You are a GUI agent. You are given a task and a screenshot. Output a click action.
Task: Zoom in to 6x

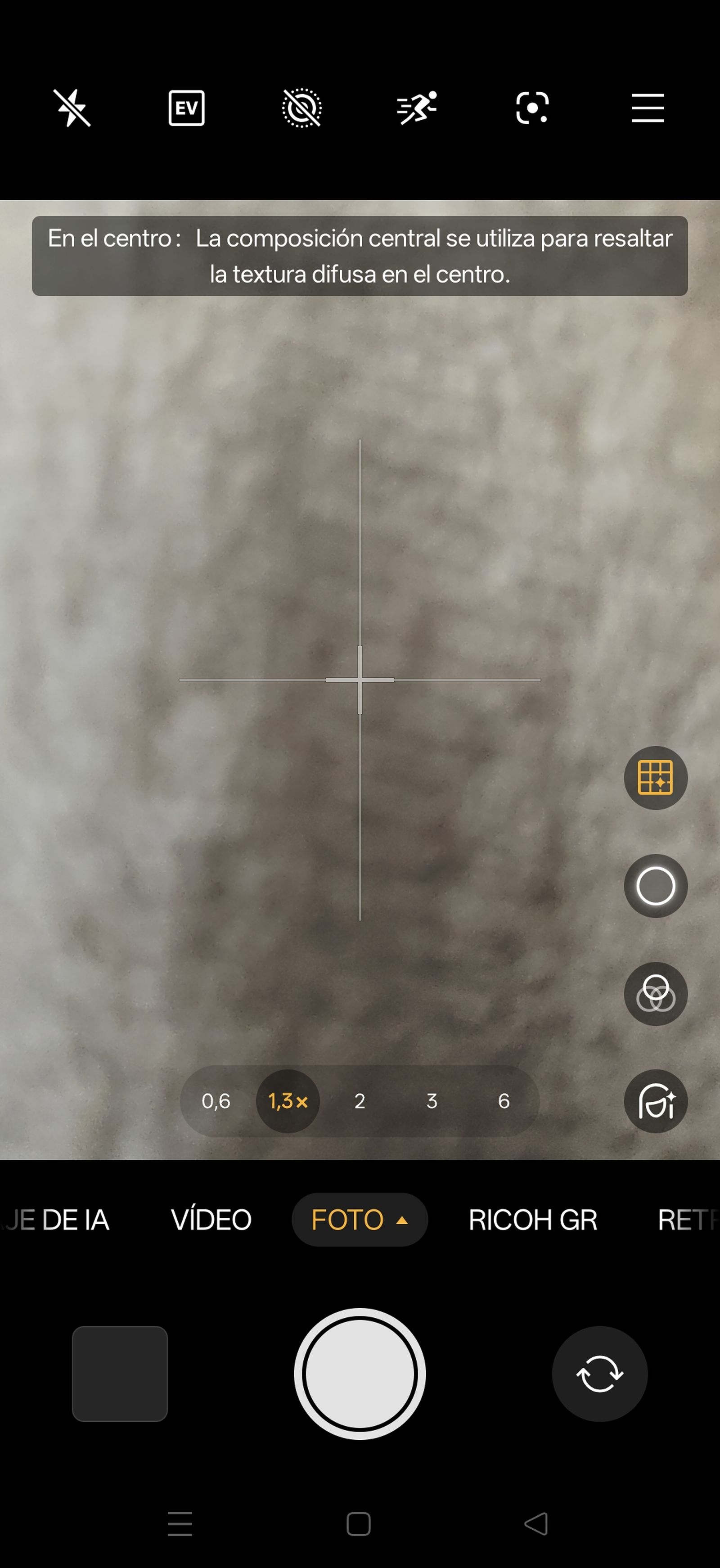tap(504, 1101)
